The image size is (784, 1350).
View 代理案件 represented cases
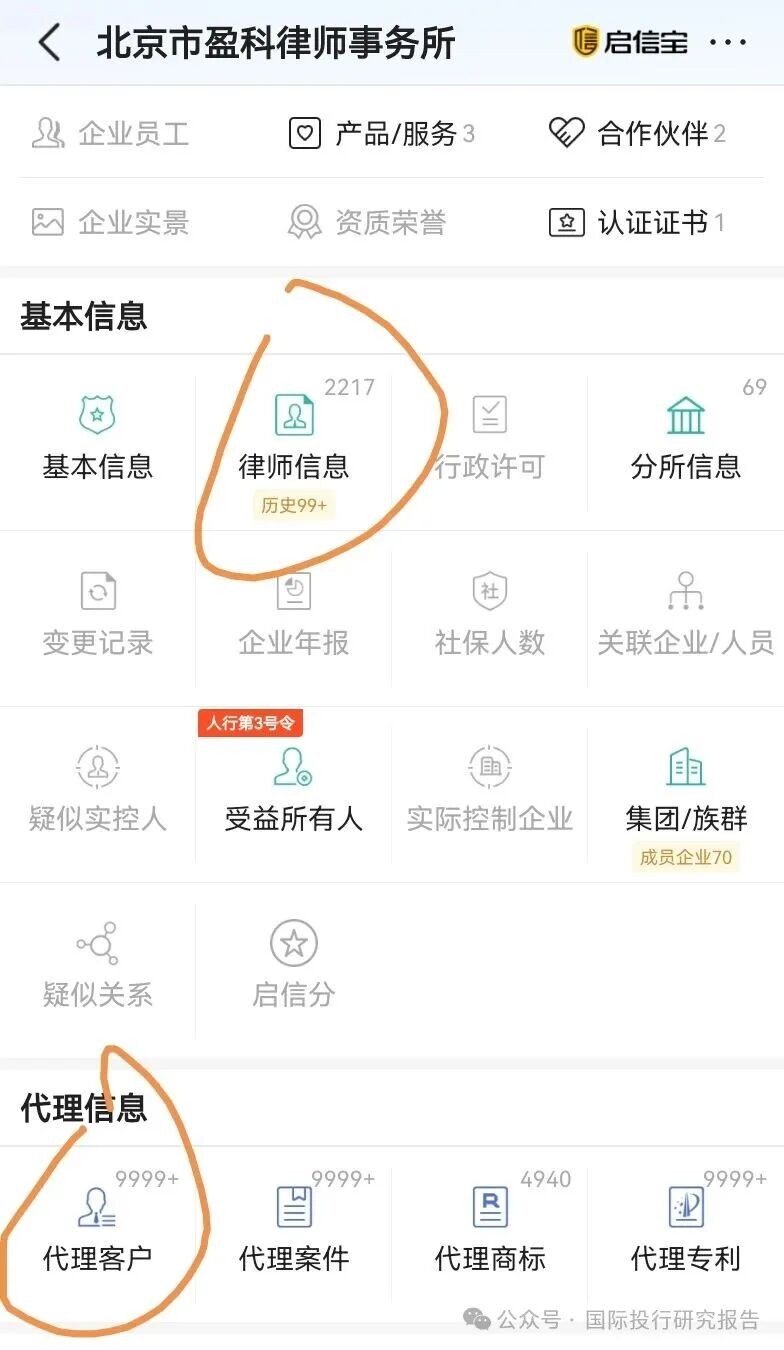point(293,1232)
